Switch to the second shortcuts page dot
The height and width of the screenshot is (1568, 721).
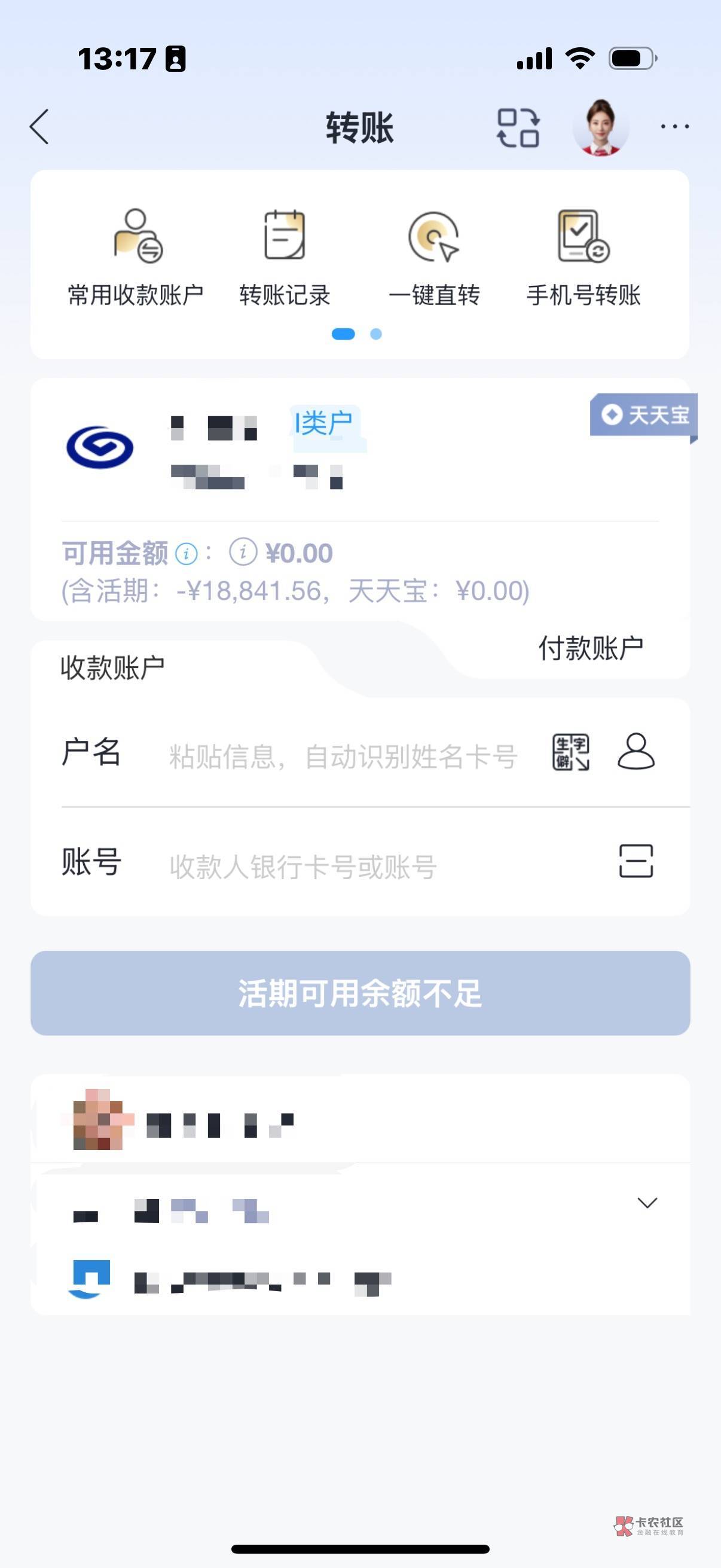(376, 334)
